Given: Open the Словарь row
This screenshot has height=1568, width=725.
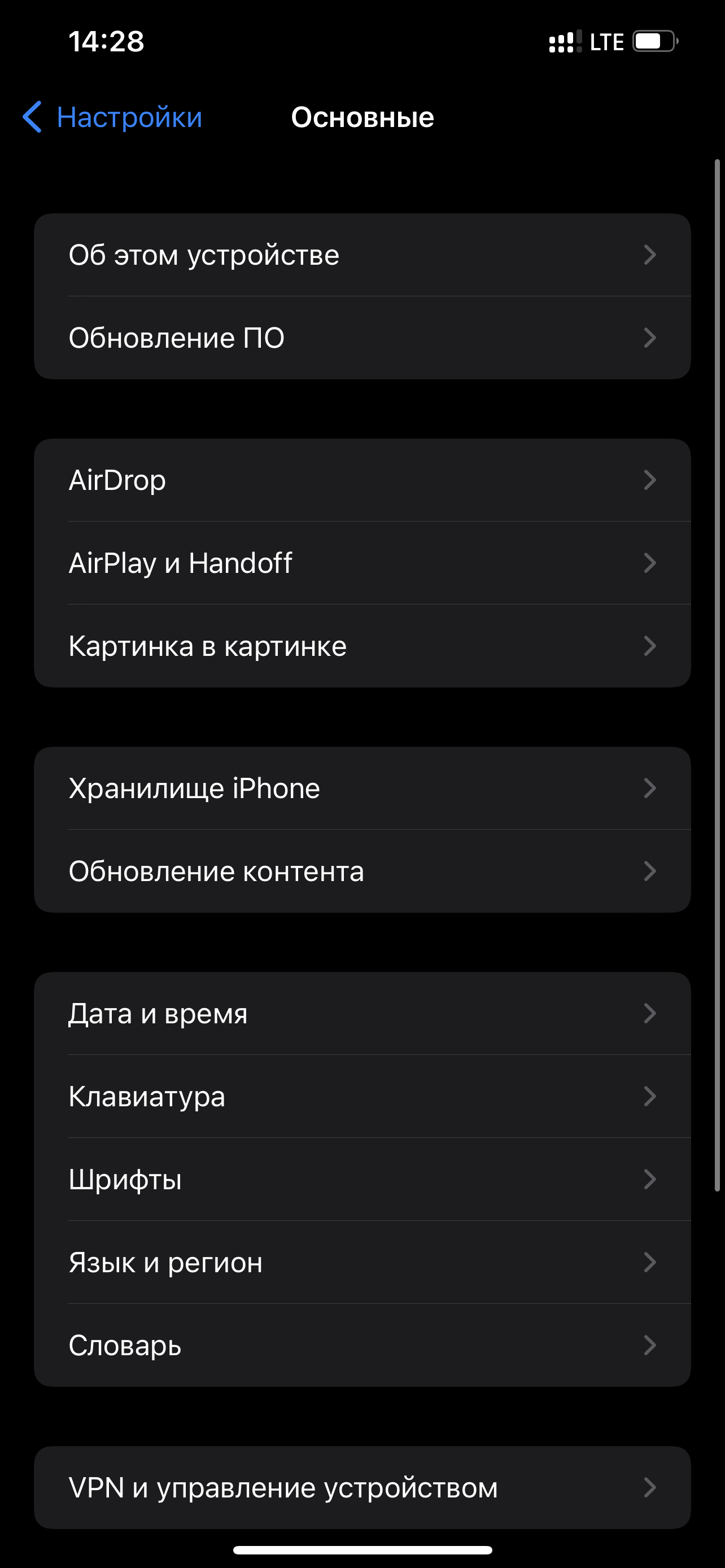Looking at the screenshot, I should 362,1344.
